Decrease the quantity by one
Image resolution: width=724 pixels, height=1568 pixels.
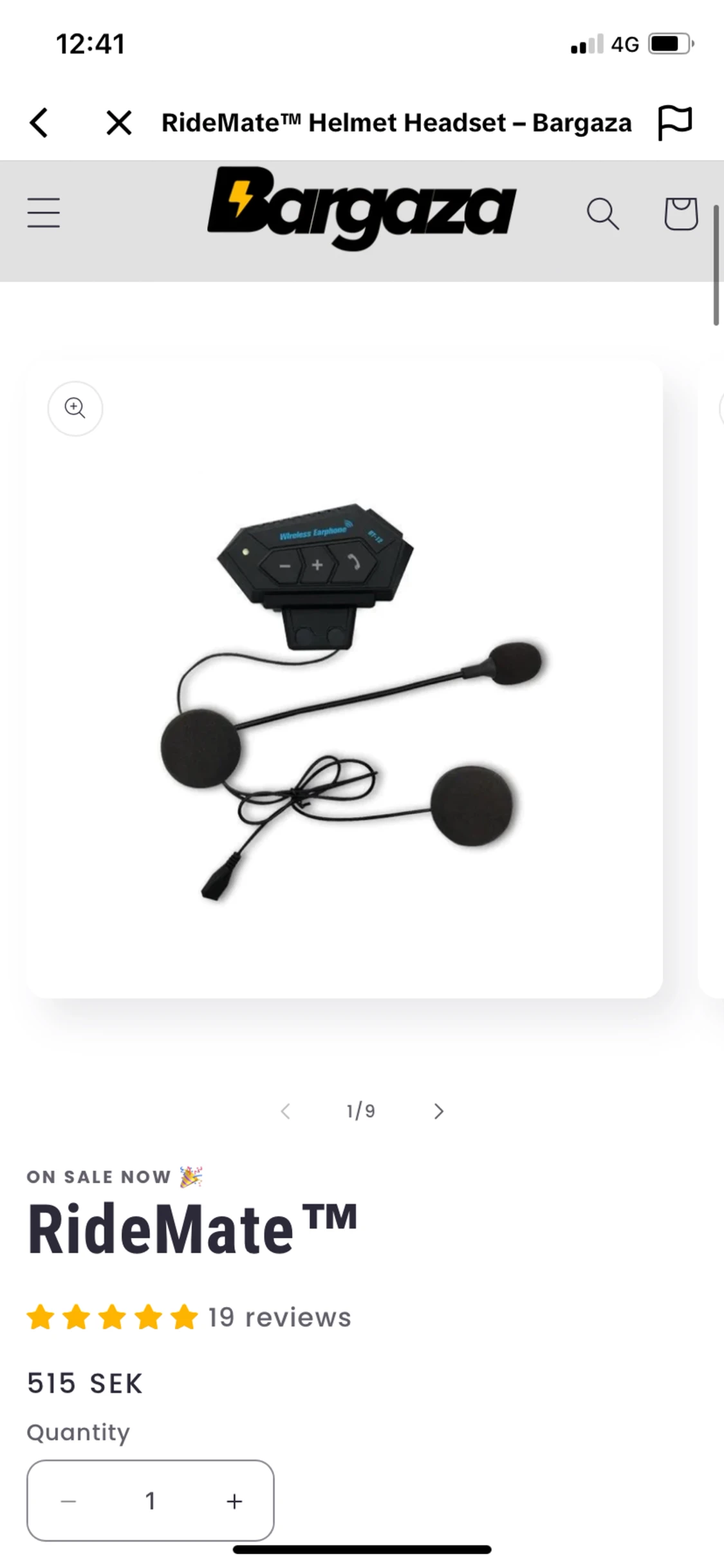click(x=68, y=1501)
